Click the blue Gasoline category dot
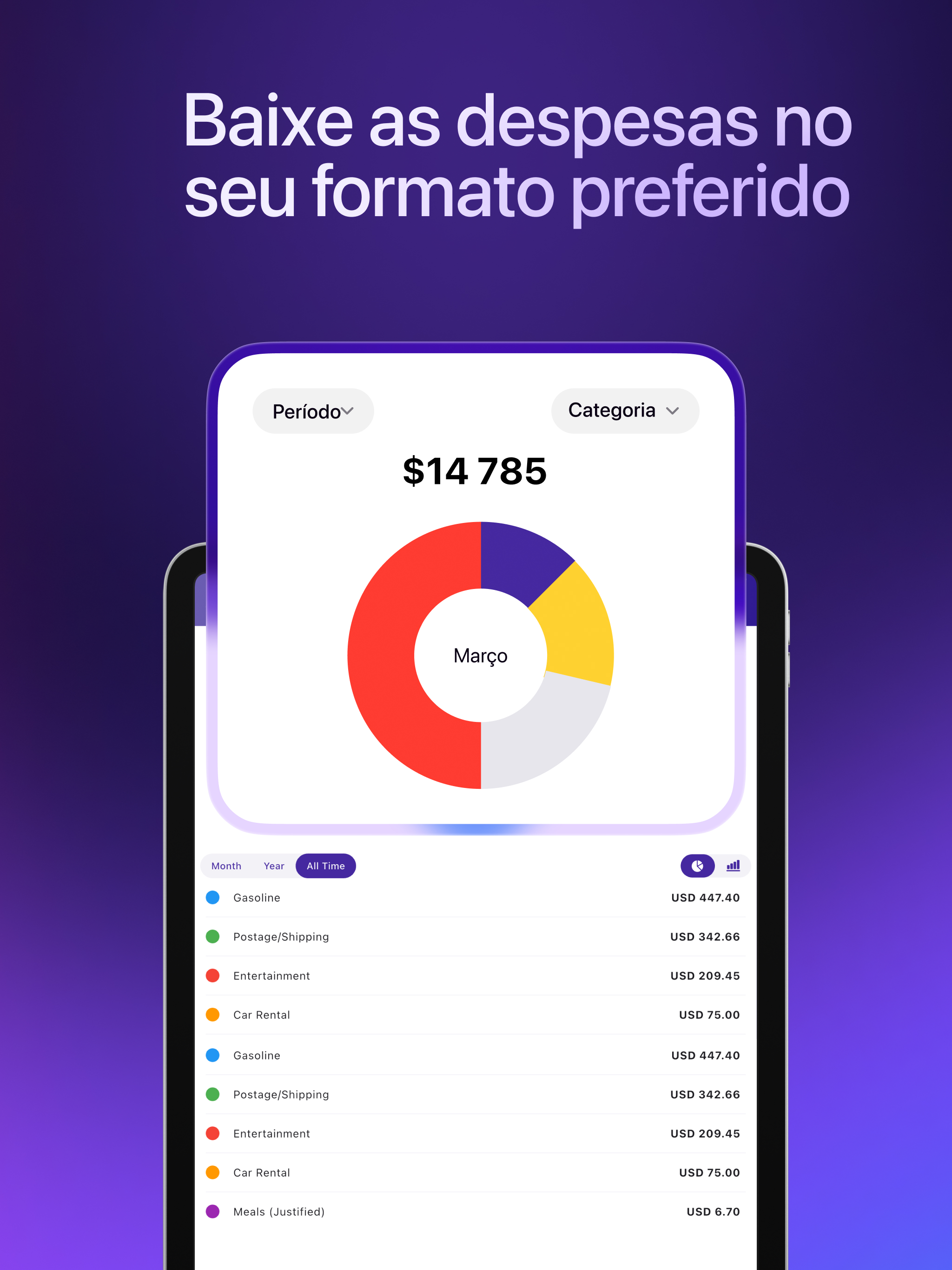 pos(212,897)
